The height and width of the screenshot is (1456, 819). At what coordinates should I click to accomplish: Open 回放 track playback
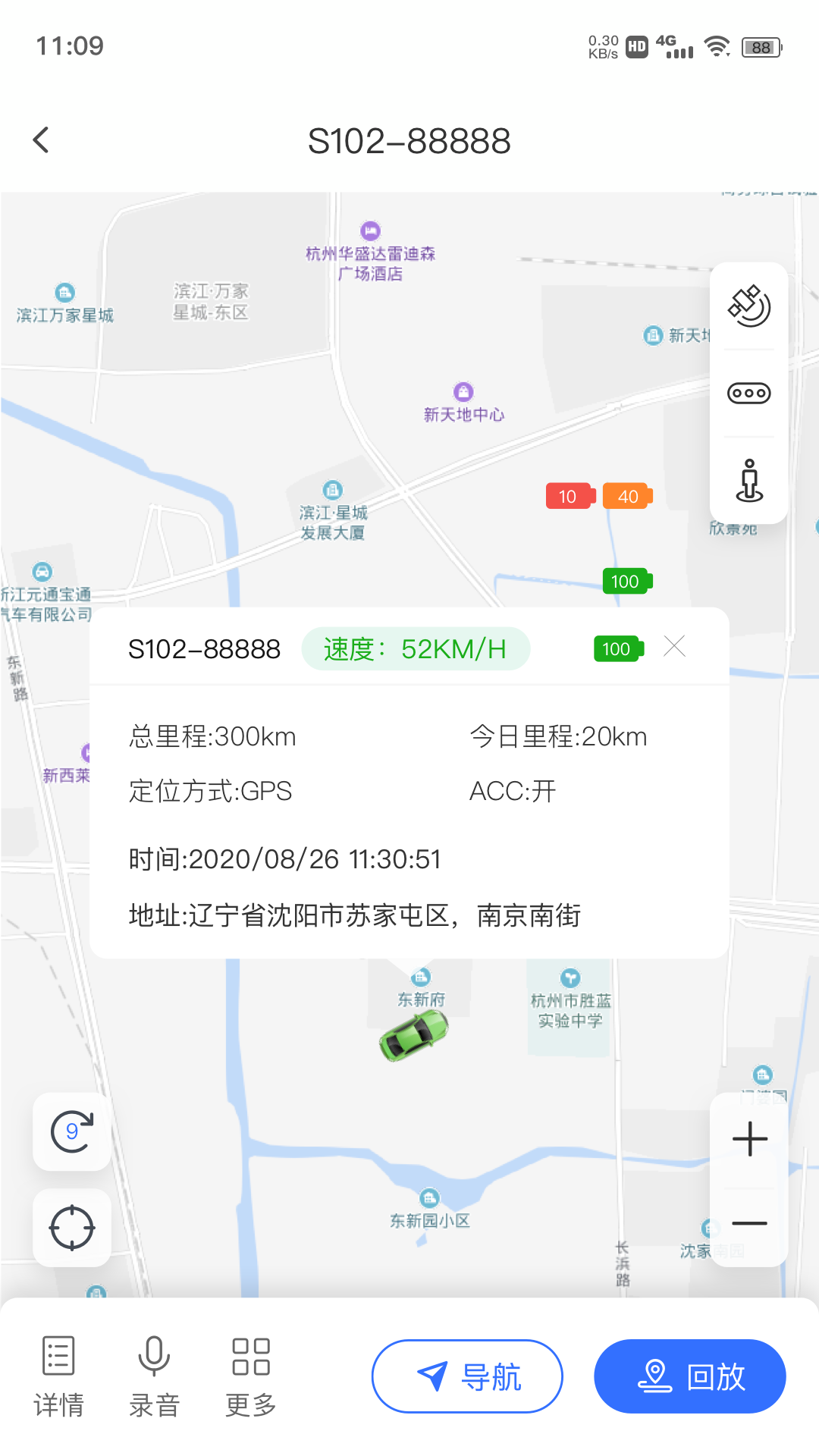pos(690,1376)
